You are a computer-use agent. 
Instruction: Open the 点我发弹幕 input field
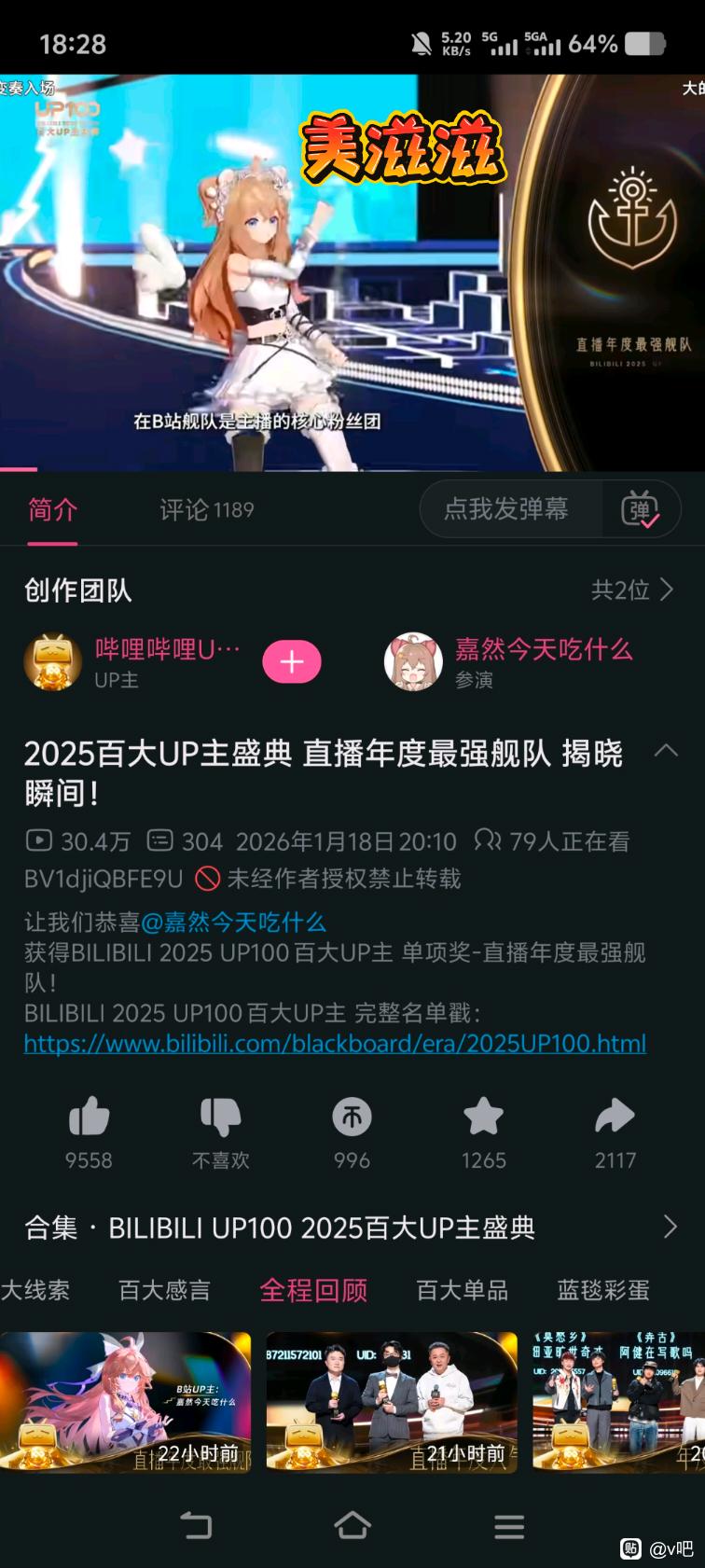(x=506, y=509)
